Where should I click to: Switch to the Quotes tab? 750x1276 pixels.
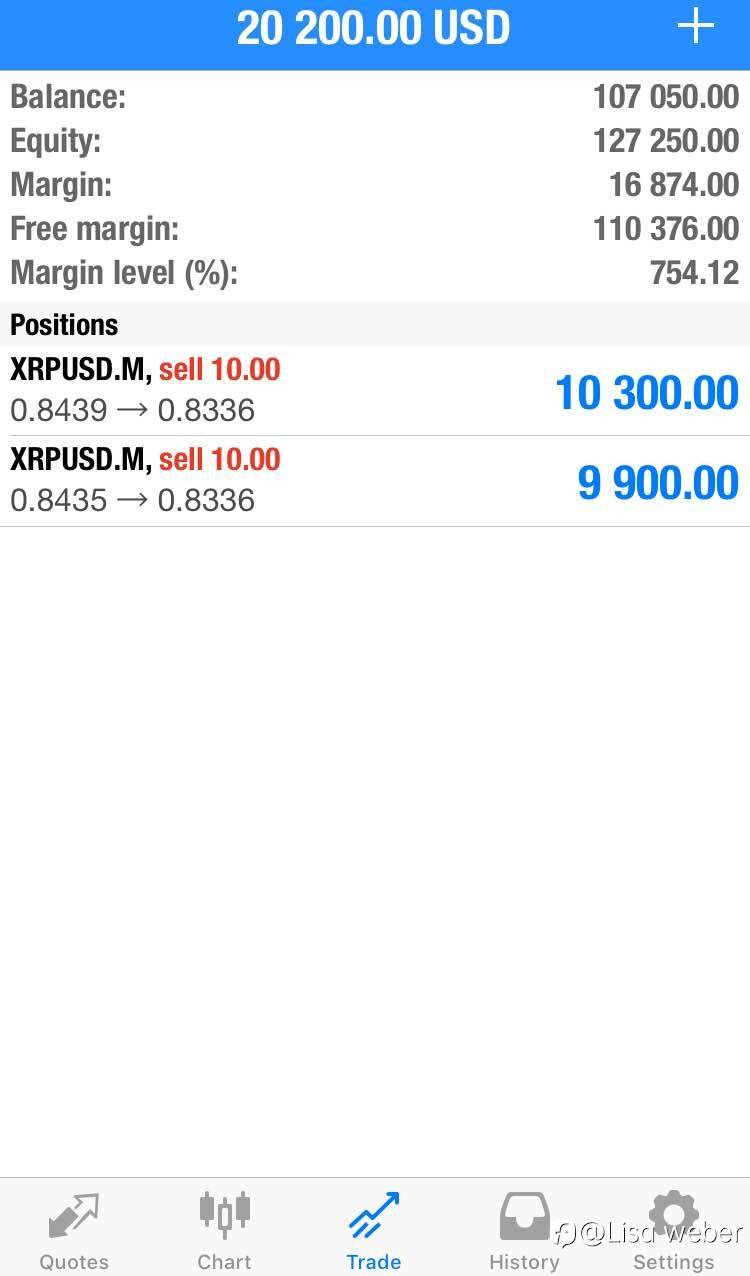coord(74,1229)
